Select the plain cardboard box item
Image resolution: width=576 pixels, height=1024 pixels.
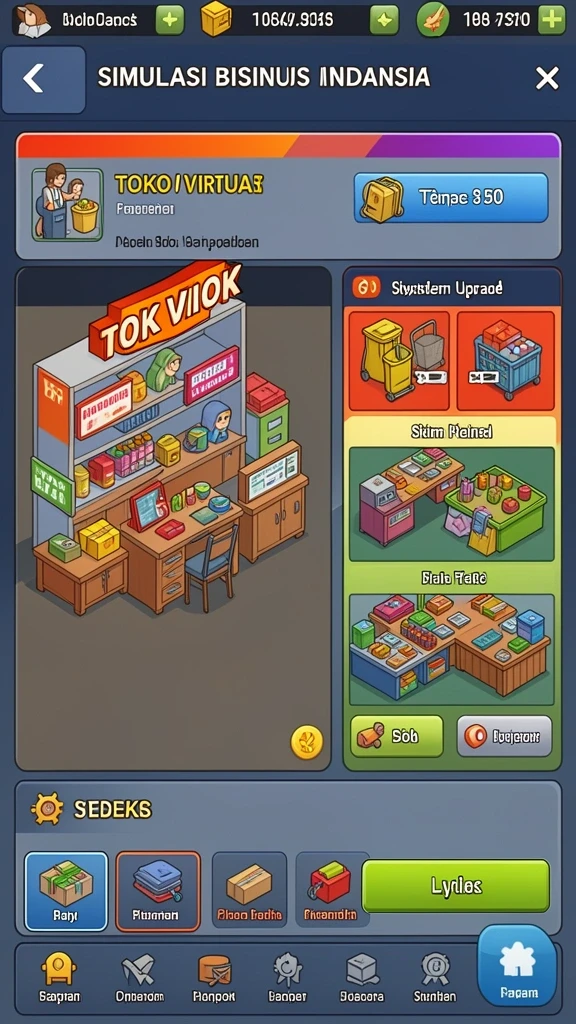[249, 890]
